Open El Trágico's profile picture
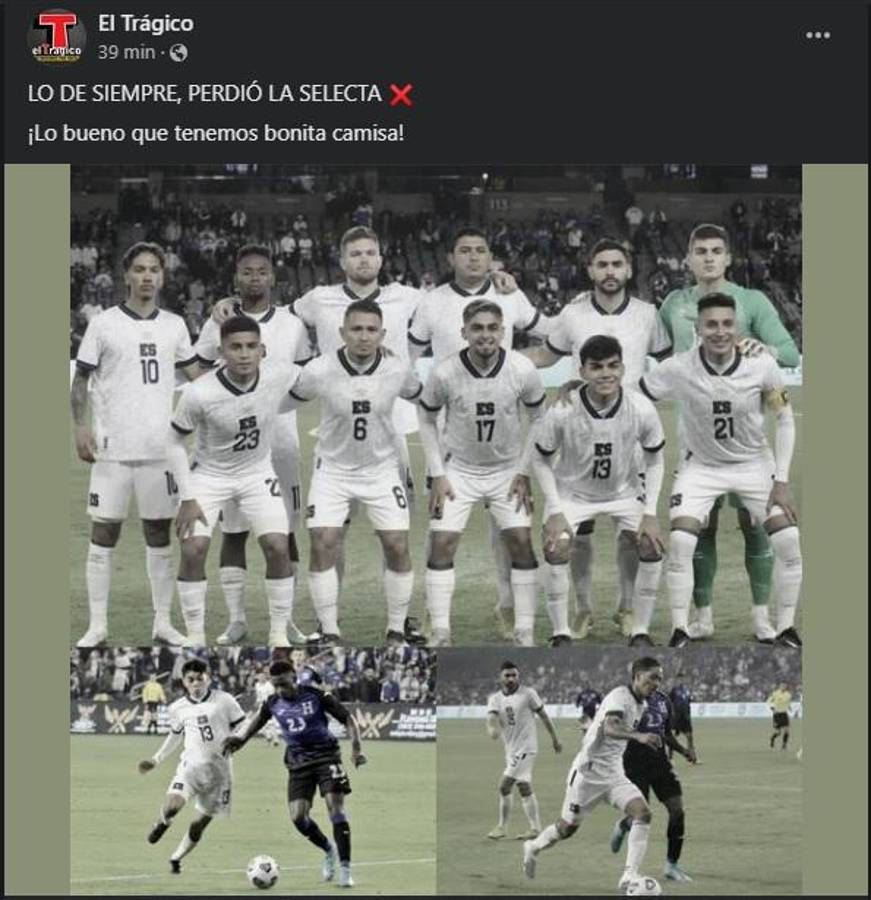Screen dimensions: 871x900 (x=56, y=37)
